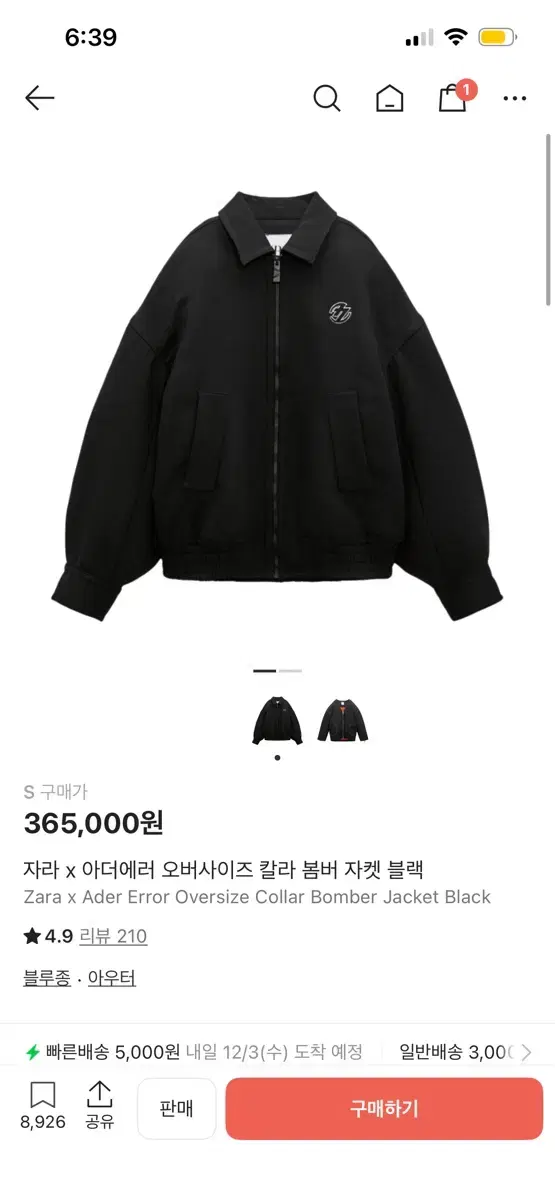
Task: Open the three-dot overflow menu
Action: click(x=515, y=98)
